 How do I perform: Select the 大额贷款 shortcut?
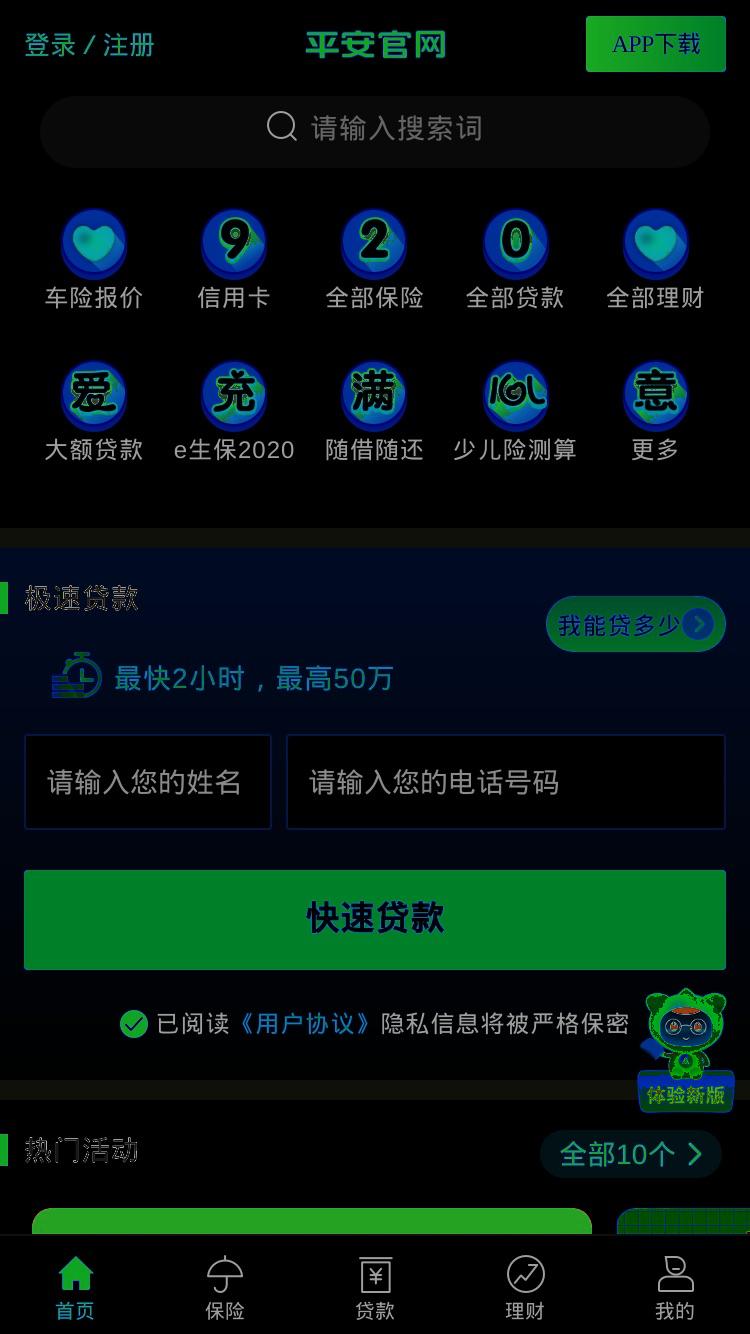coord(94,412)
